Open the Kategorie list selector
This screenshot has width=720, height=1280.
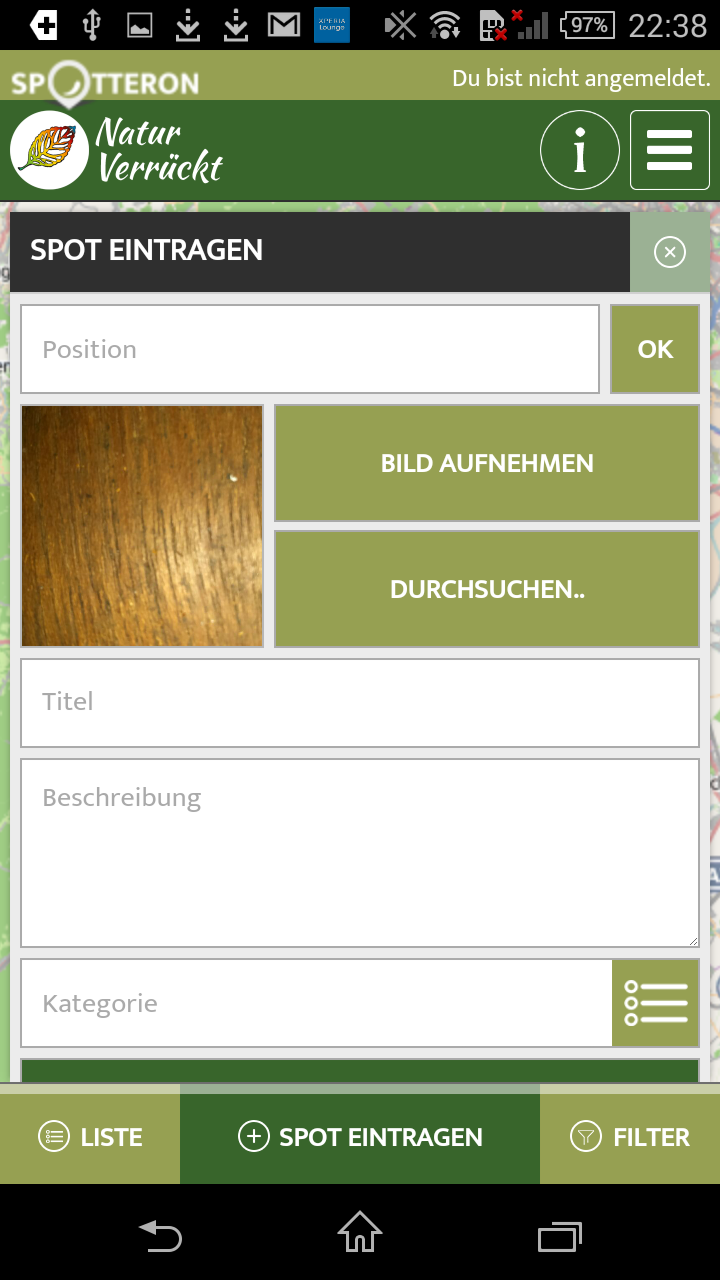(655, 1003)
